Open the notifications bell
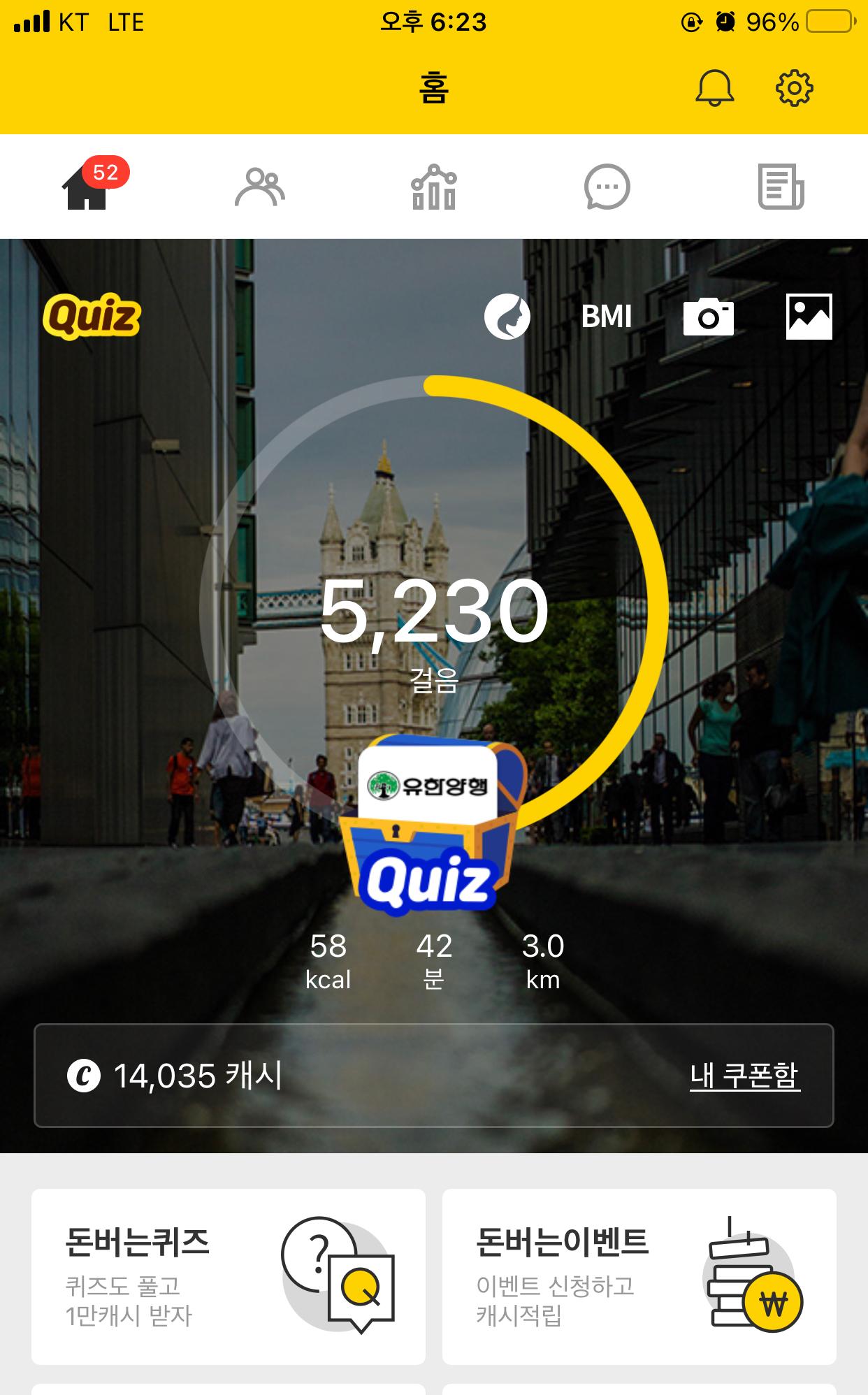The width and height of the screenshot is (868, 1395). (x=714, y=88)
